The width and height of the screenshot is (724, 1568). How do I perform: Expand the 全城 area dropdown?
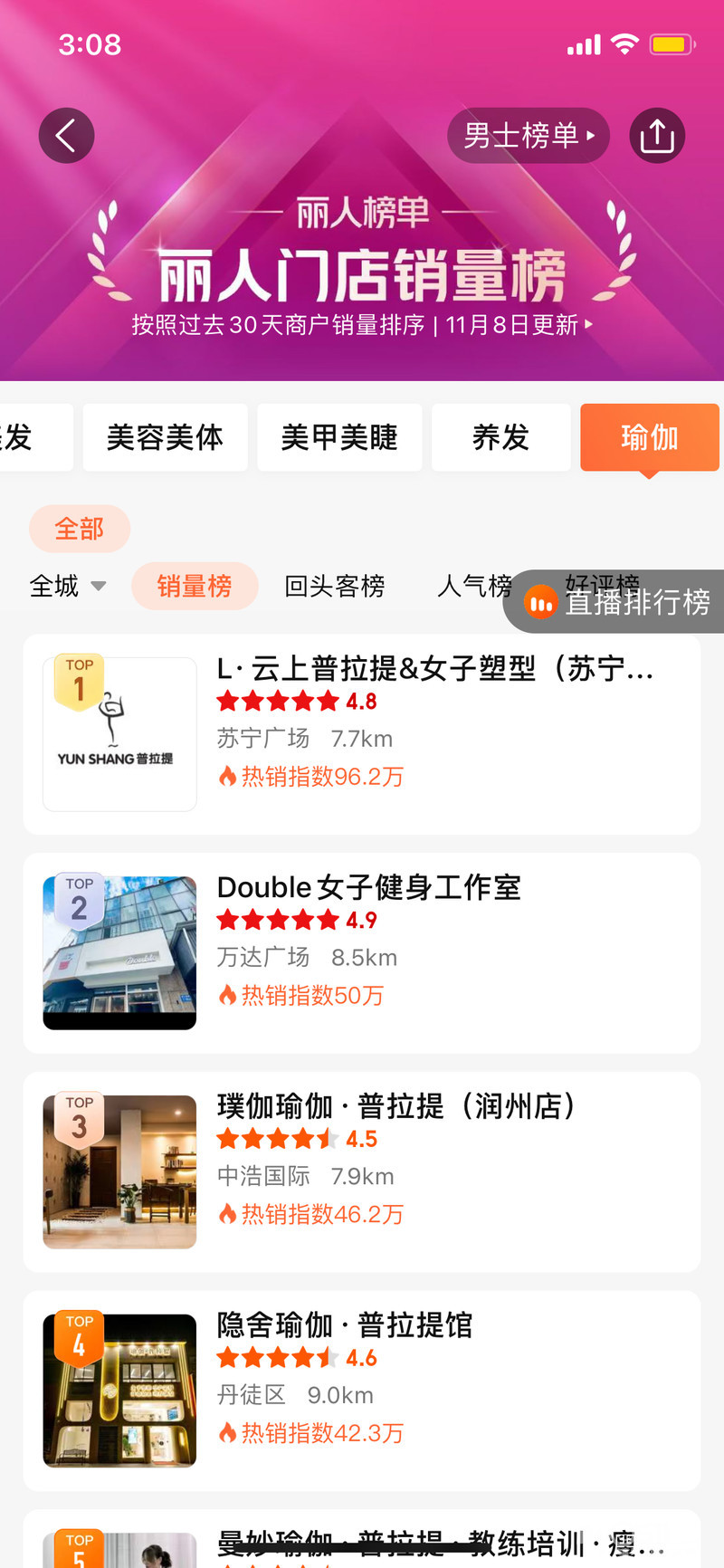tap(68, 586)
